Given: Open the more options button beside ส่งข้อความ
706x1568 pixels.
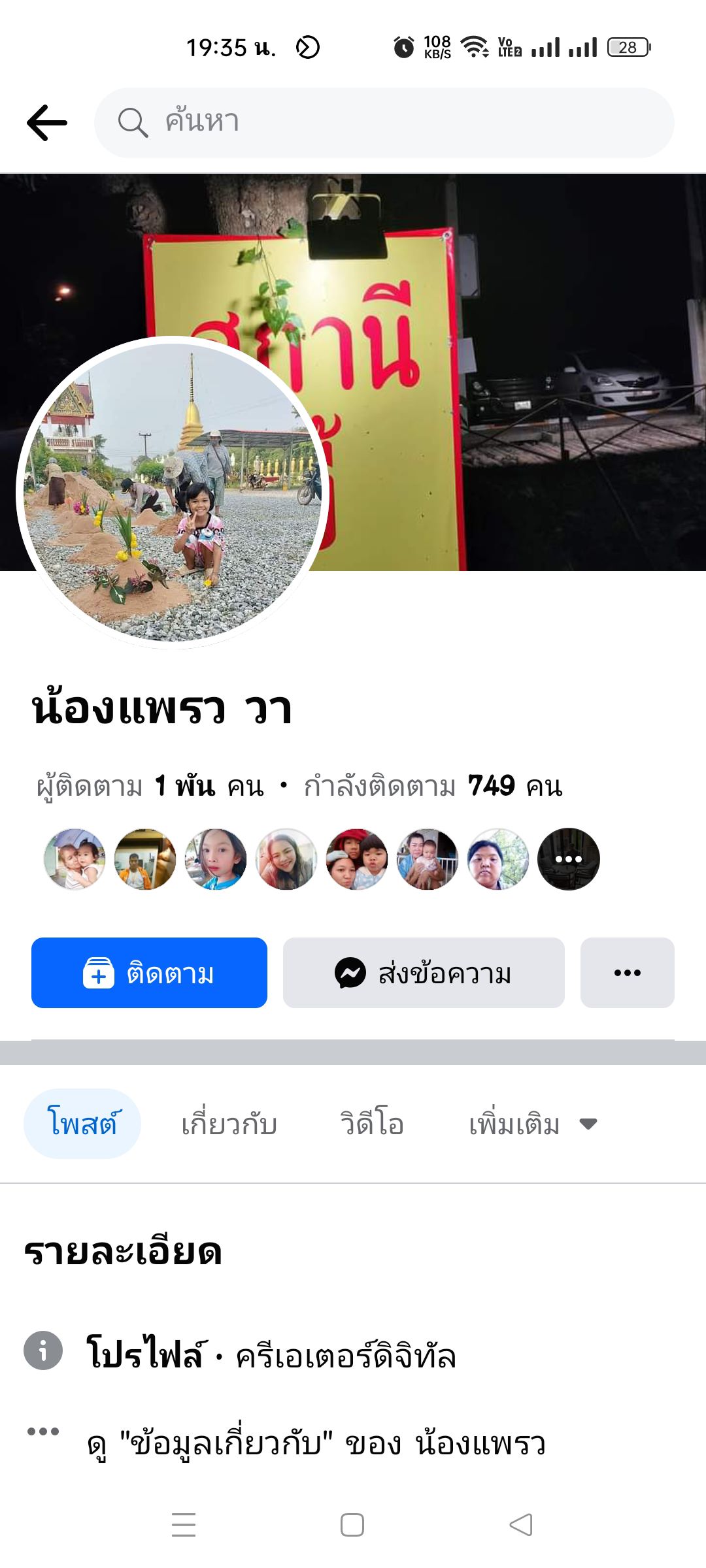Looking at the screenshot, I should [x=627, y=973].
